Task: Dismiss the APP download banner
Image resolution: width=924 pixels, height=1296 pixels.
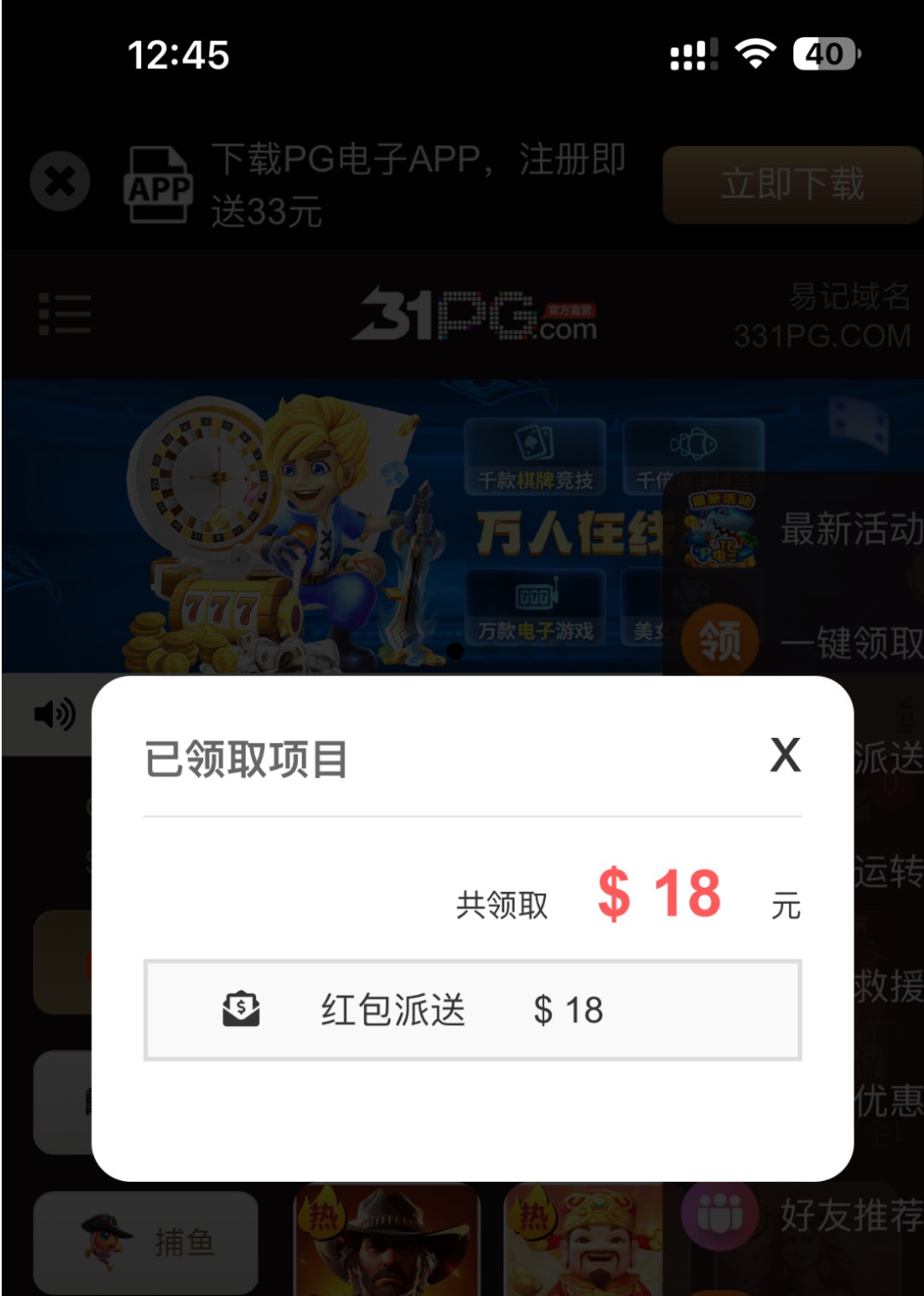Action: coord(60,182)
